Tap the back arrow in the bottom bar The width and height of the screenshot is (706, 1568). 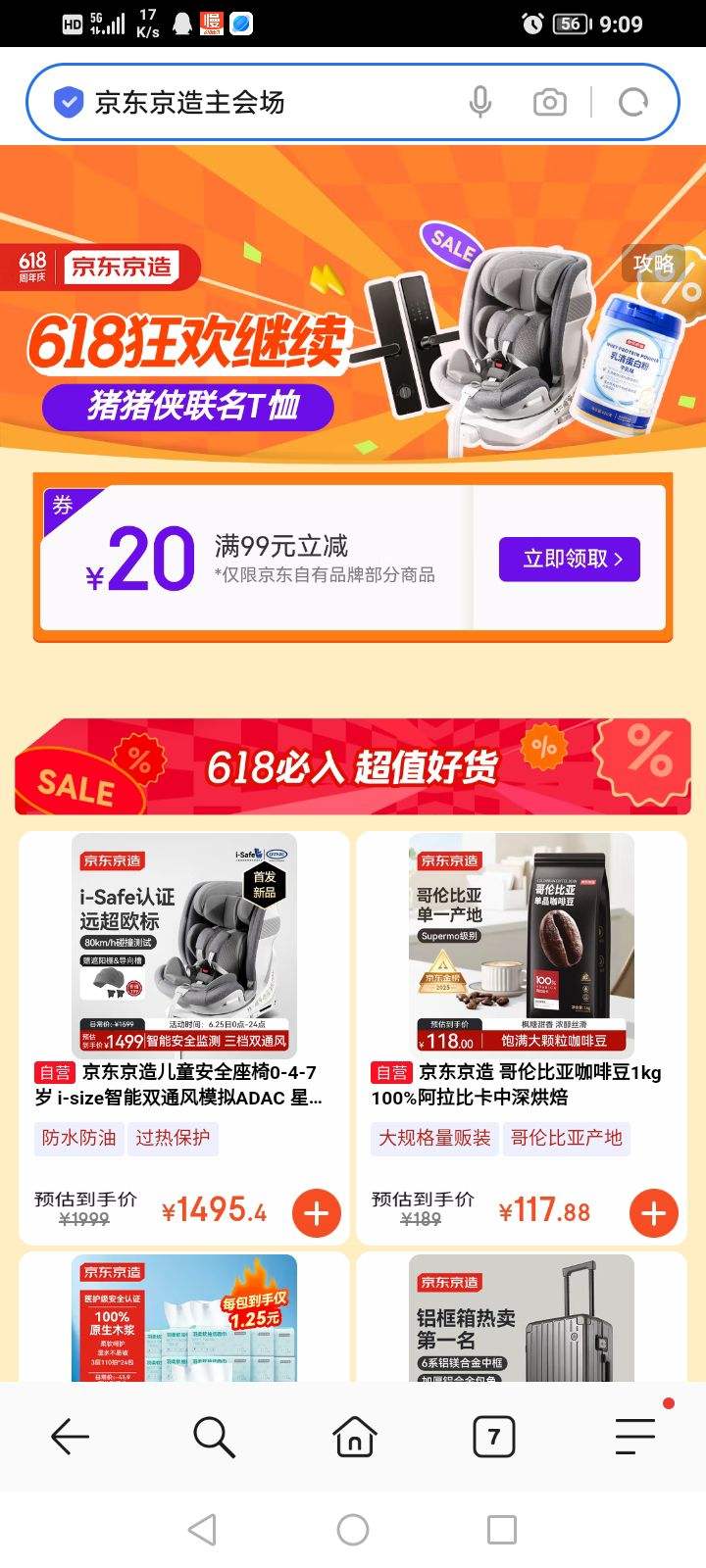coord(69,1437)
